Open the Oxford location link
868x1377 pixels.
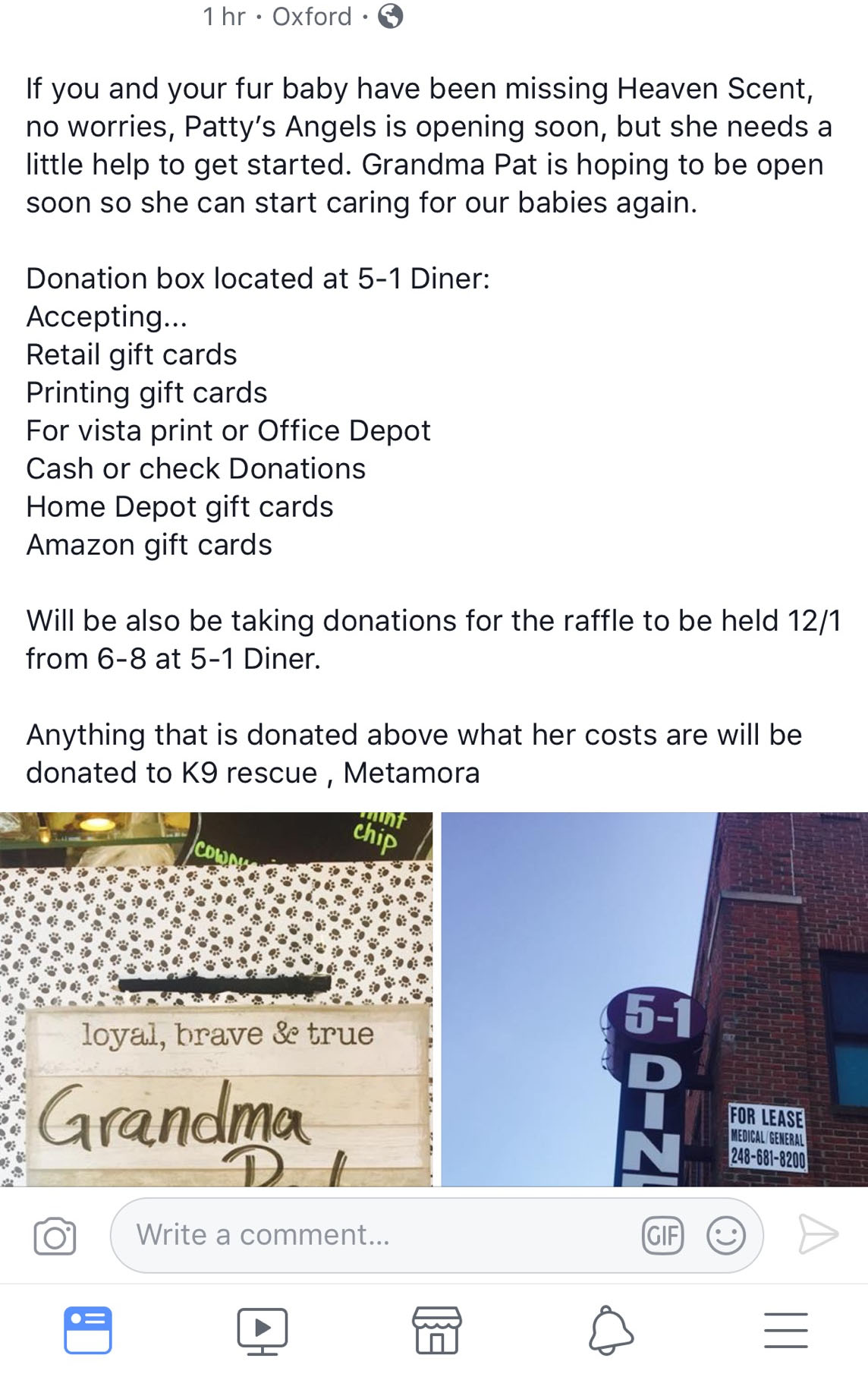click(312, 16)
